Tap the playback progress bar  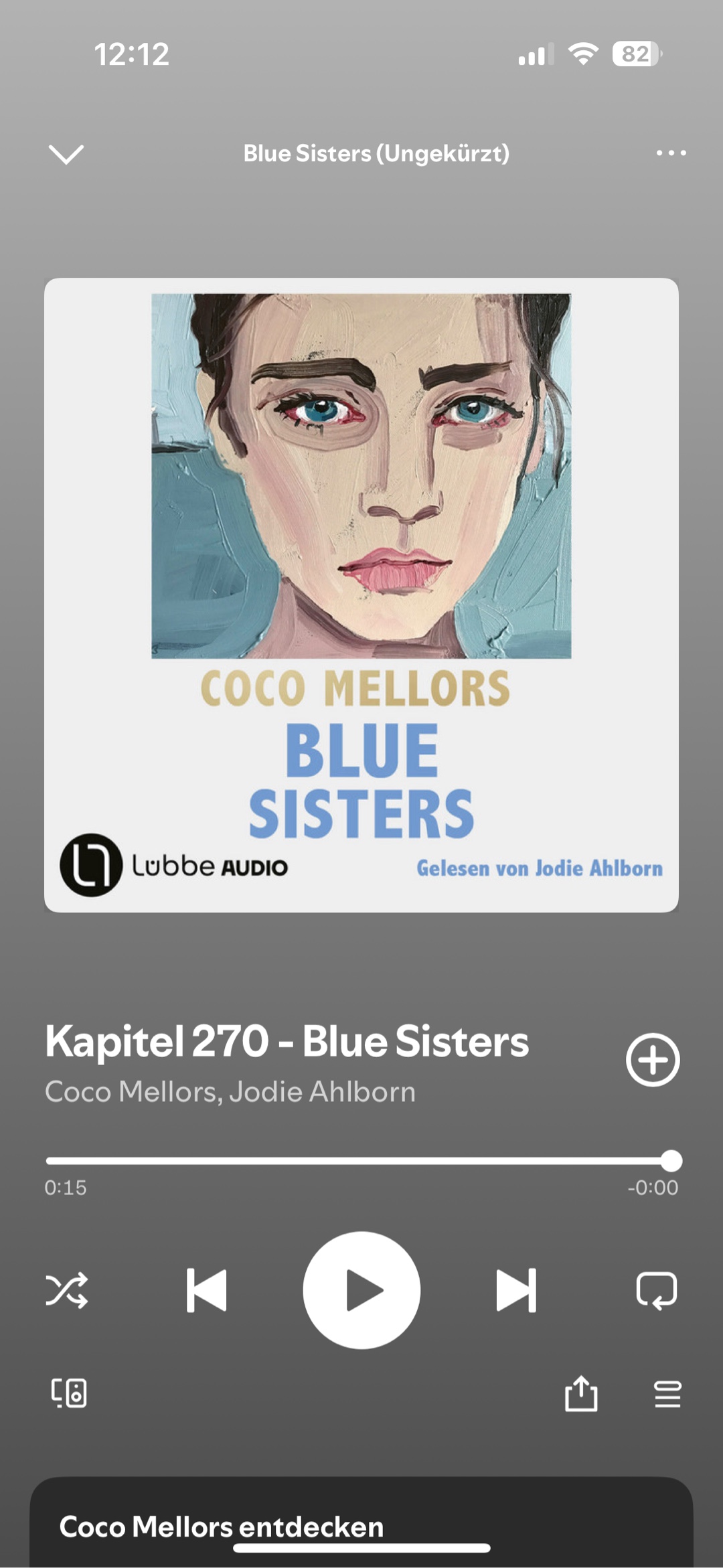[361, 1161]
